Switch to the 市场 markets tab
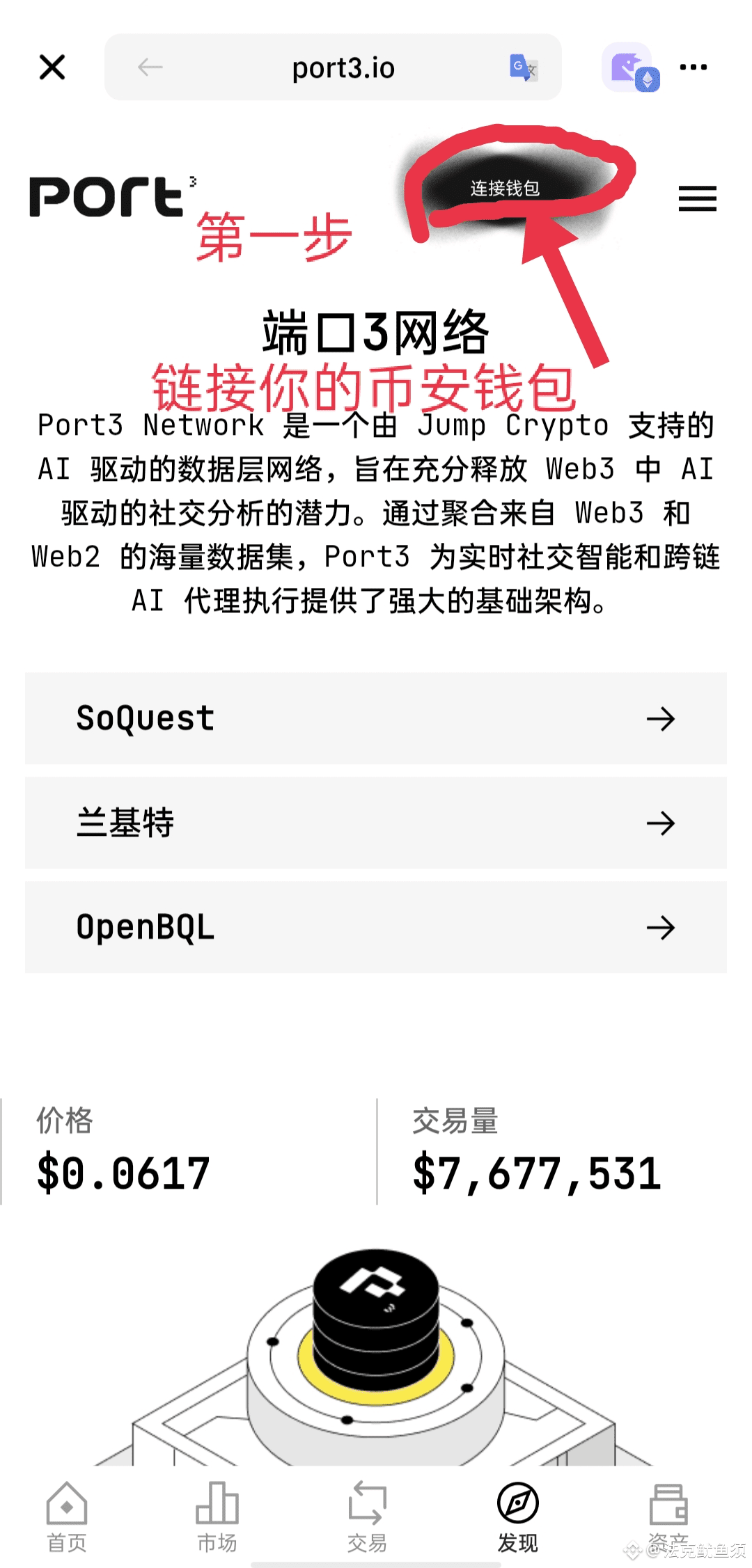Image resolution: width=752 pixels, height=1568 pixels. [217, 1518]
